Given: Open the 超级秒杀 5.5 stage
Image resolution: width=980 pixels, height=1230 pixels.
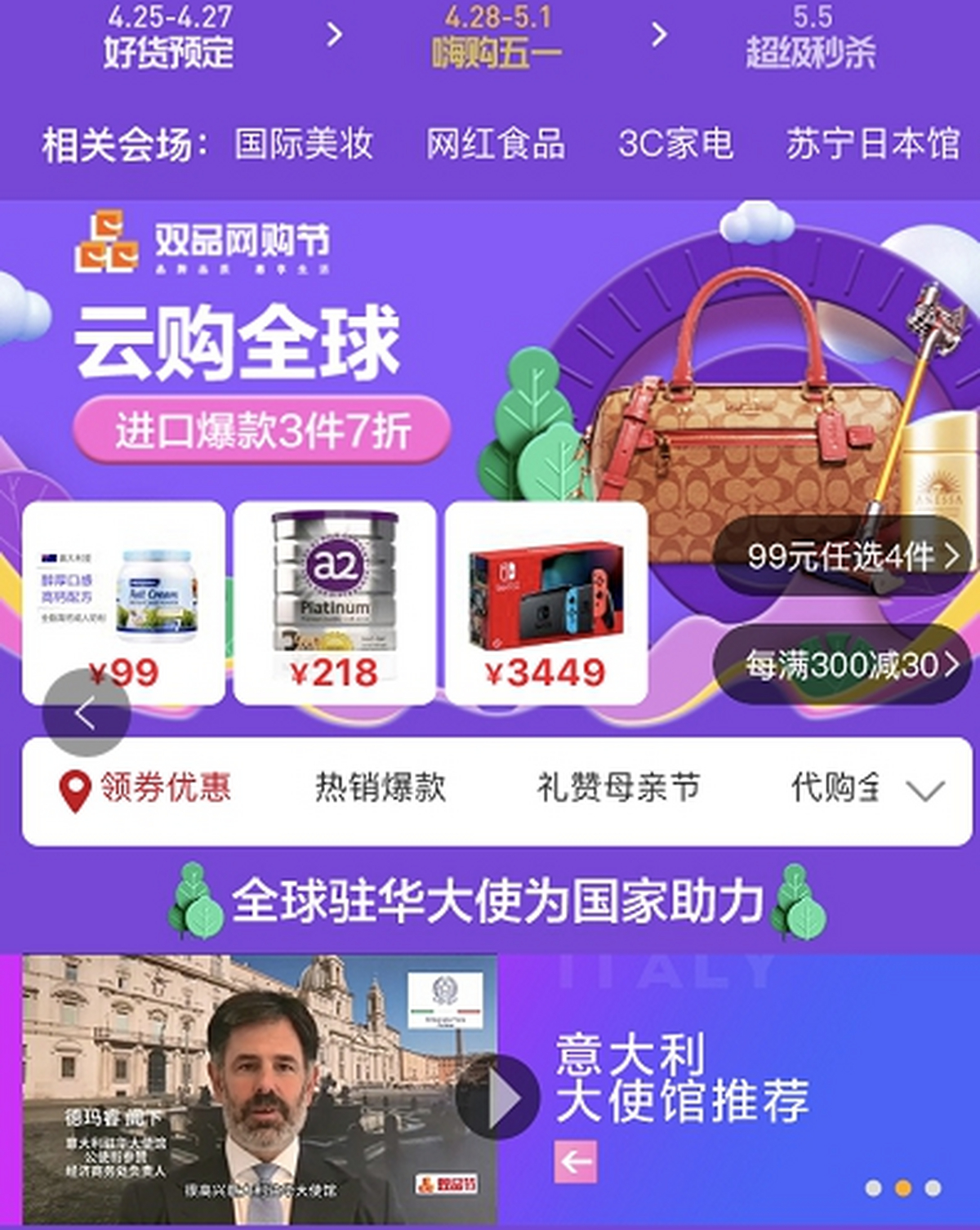Looking at the screenshot, I should click(x=810, y=37).
